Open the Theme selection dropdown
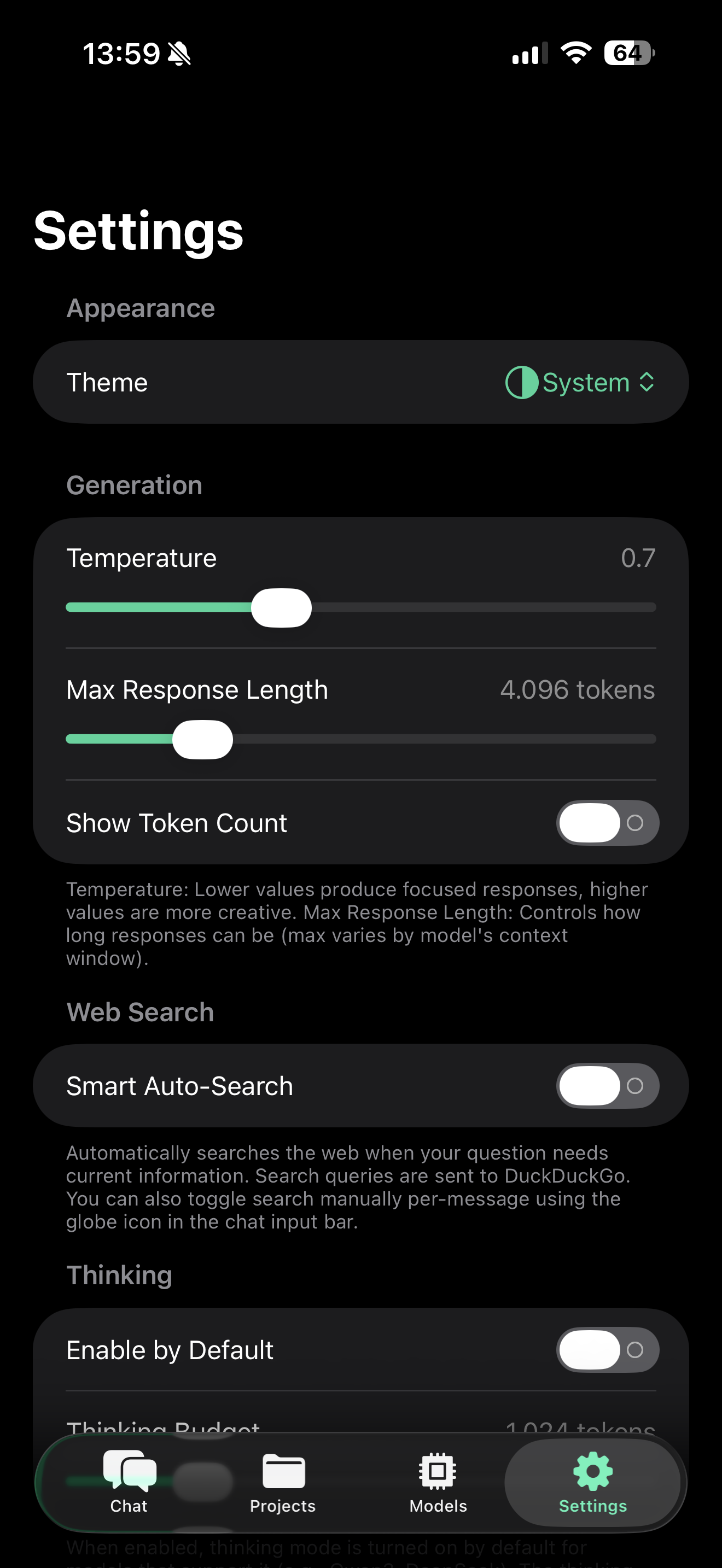This screenshot has width=722, height=1568. (x=584, y=382)
